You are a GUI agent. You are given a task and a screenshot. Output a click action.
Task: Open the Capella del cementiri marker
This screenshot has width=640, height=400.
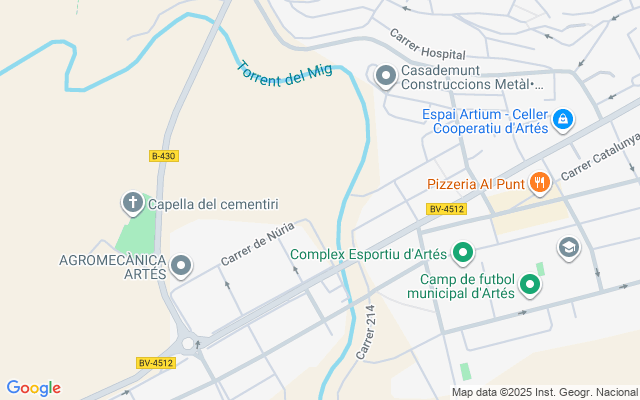[132, 204]
